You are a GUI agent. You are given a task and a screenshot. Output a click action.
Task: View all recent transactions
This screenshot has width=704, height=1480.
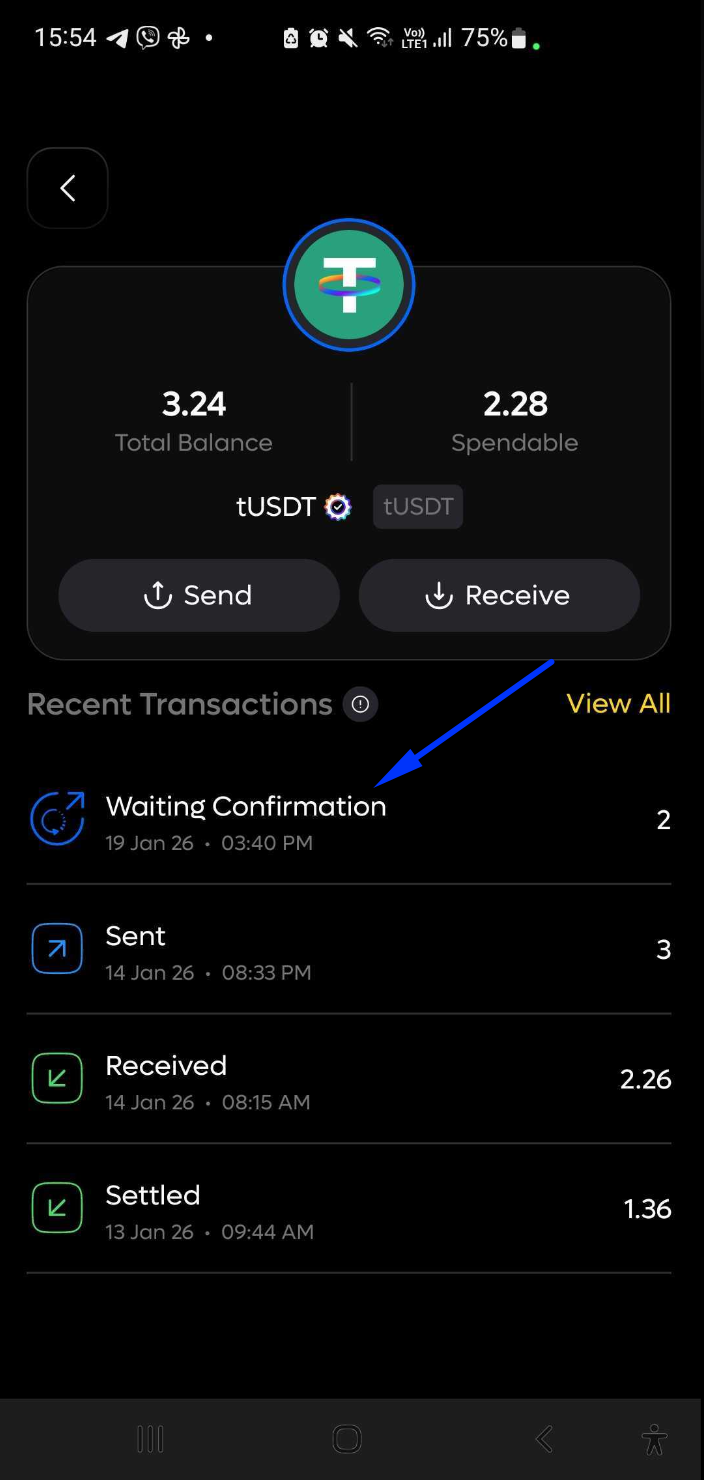tap(618, 703)
